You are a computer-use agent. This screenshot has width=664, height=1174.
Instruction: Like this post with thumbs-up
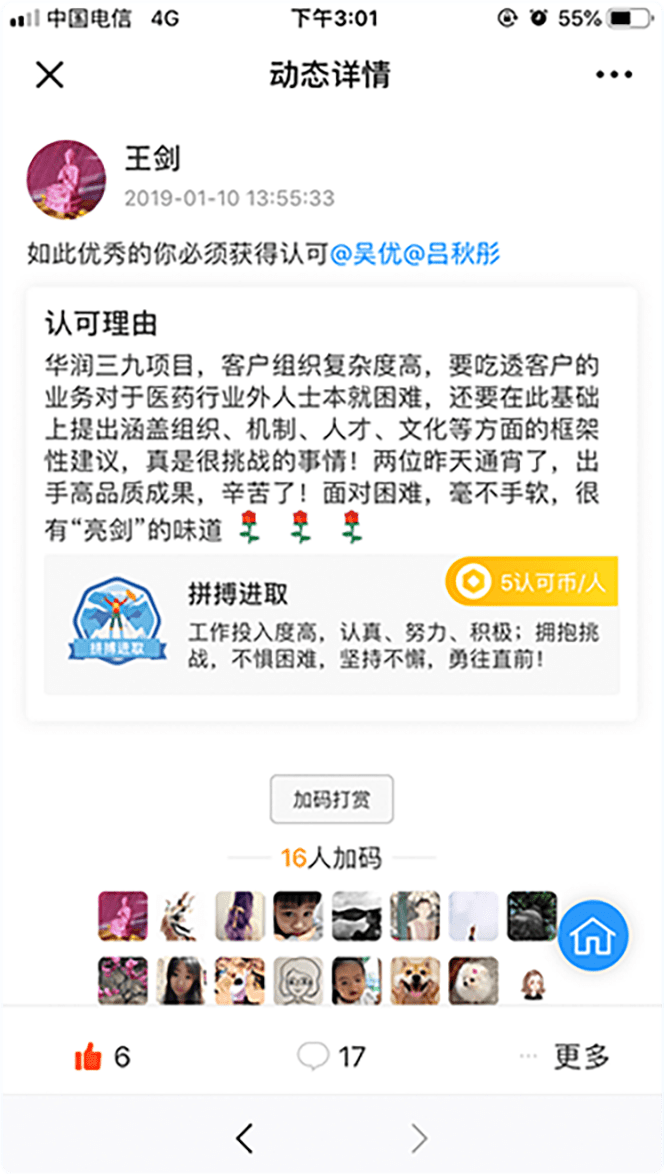[89, 1056]
